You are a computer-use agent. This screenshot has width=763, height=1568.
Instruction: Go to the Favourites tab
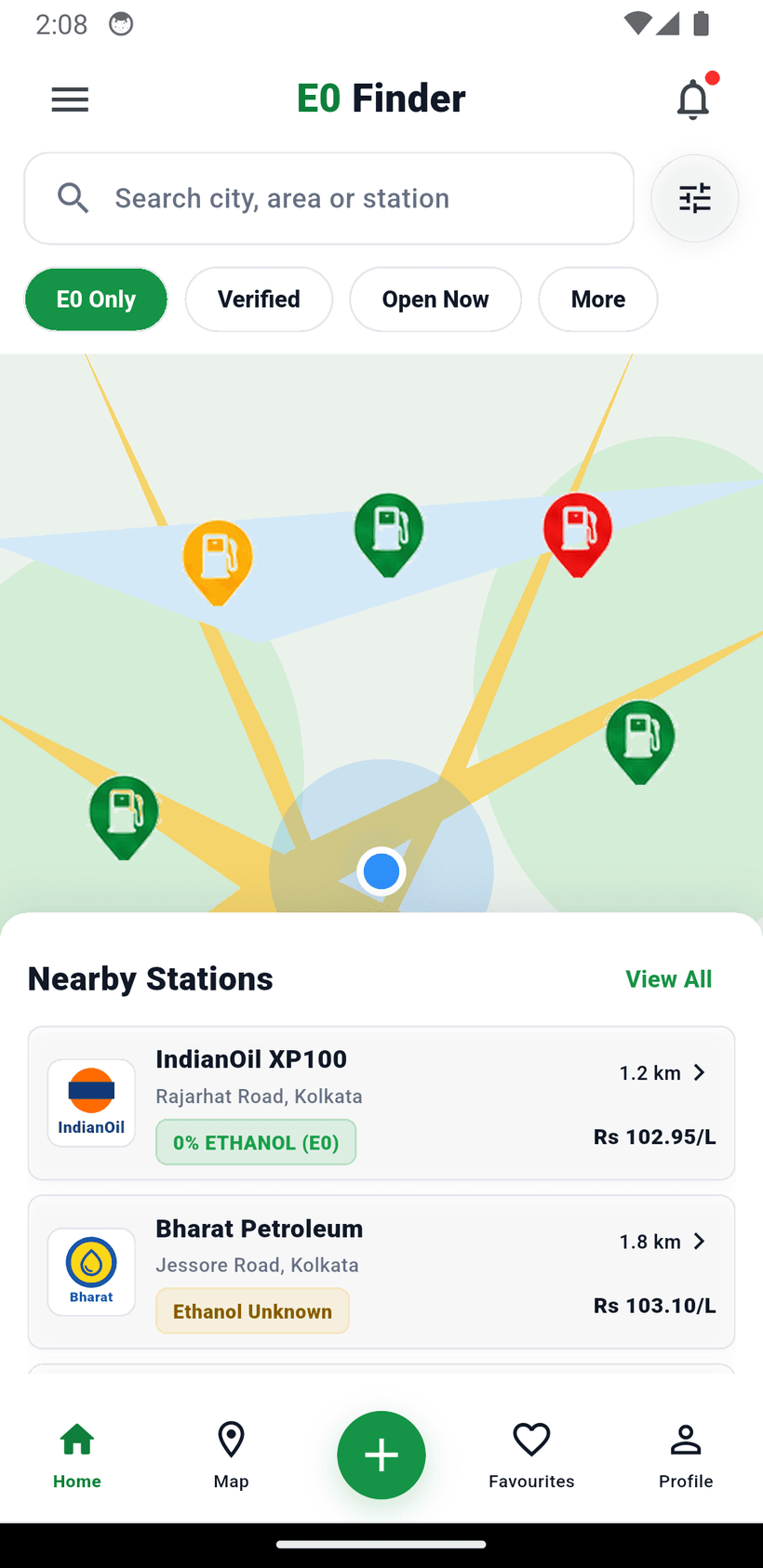(x=531, y=1455)
